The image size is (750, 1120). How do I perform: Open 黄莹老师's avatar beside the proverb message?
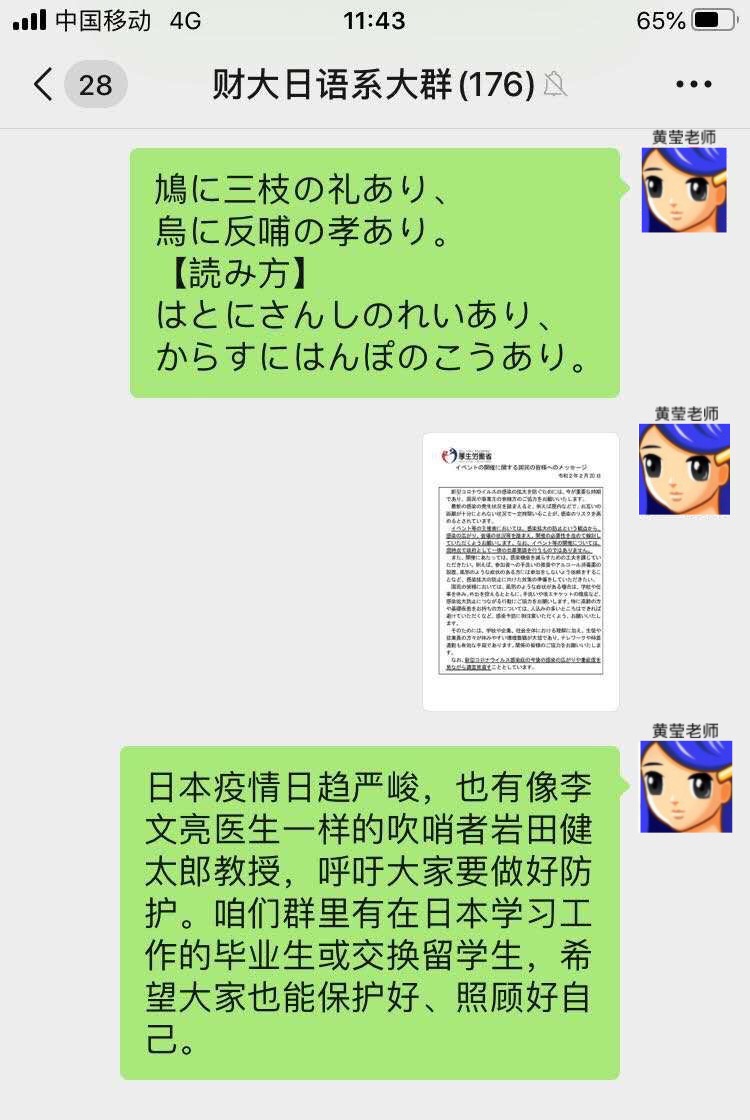click(x=684, y=190)
